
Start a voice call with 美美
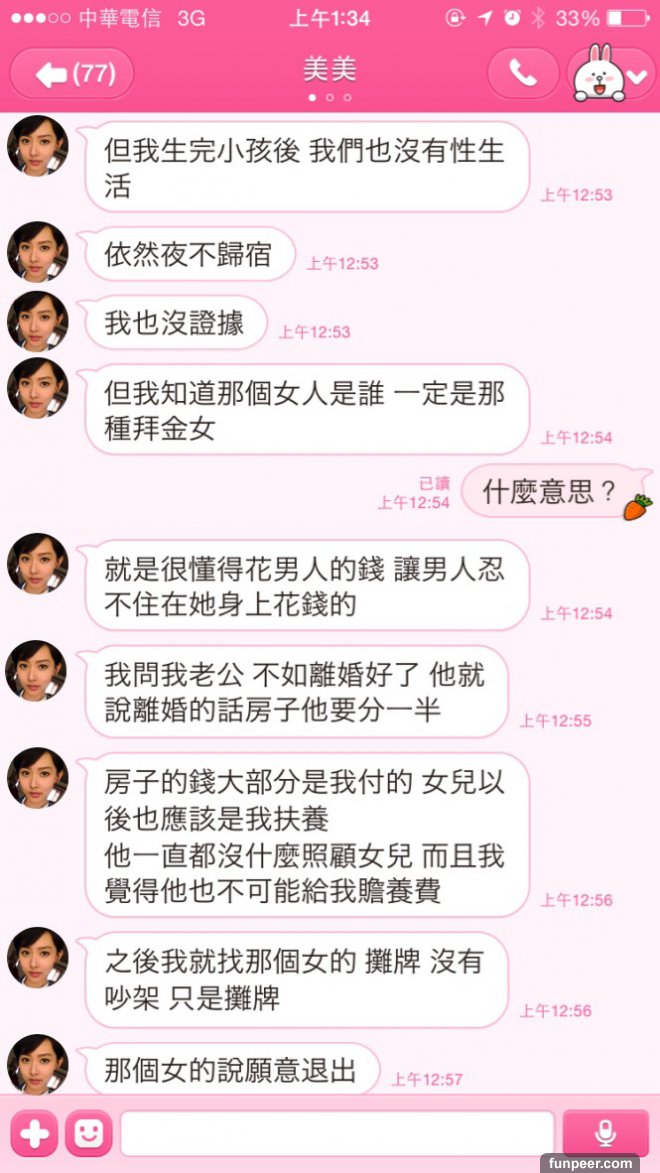(x=522, y=73)
